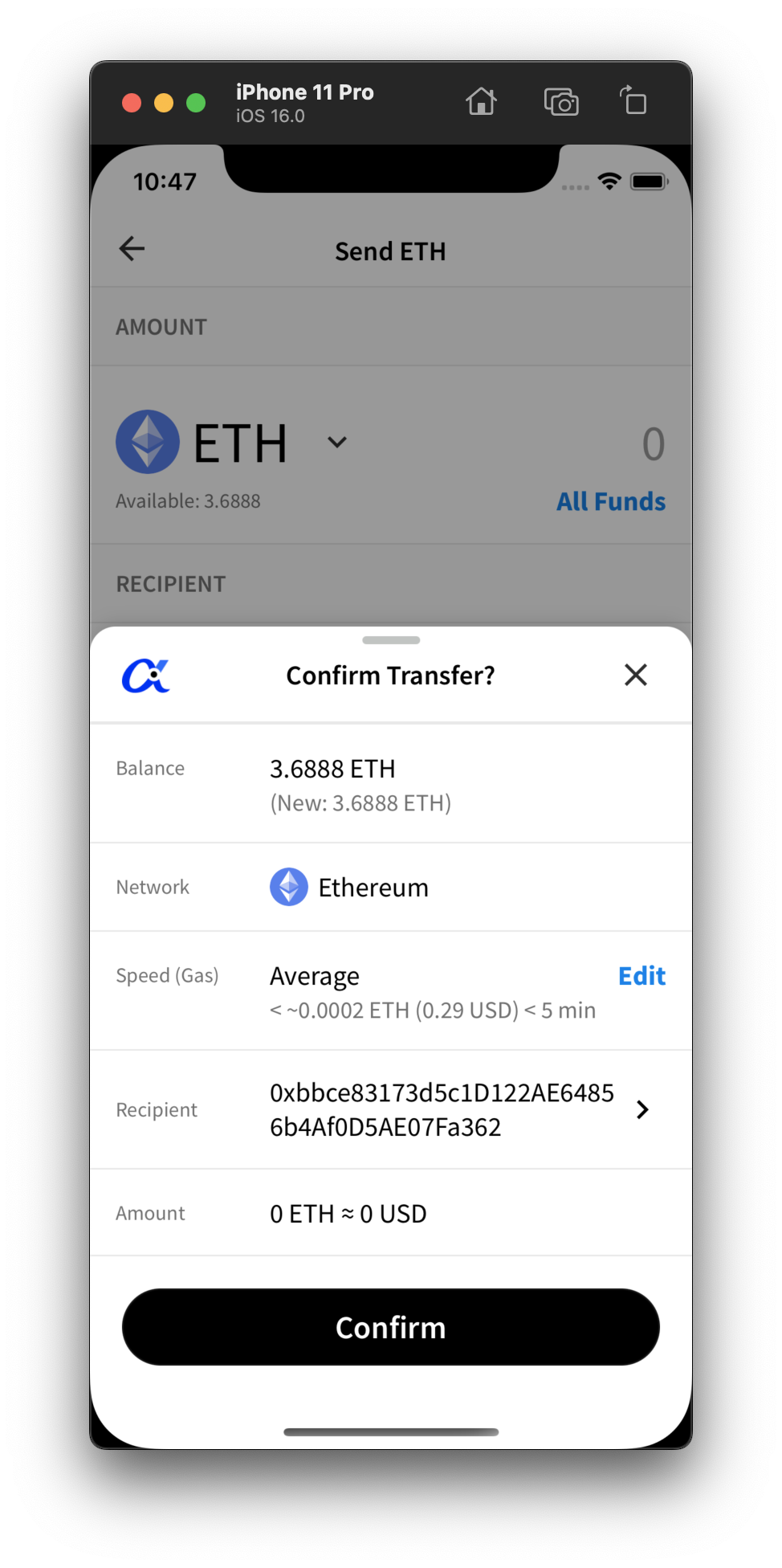Select the ETH coin icon
The image size is (782, 1568).
(x=148, y=441)
